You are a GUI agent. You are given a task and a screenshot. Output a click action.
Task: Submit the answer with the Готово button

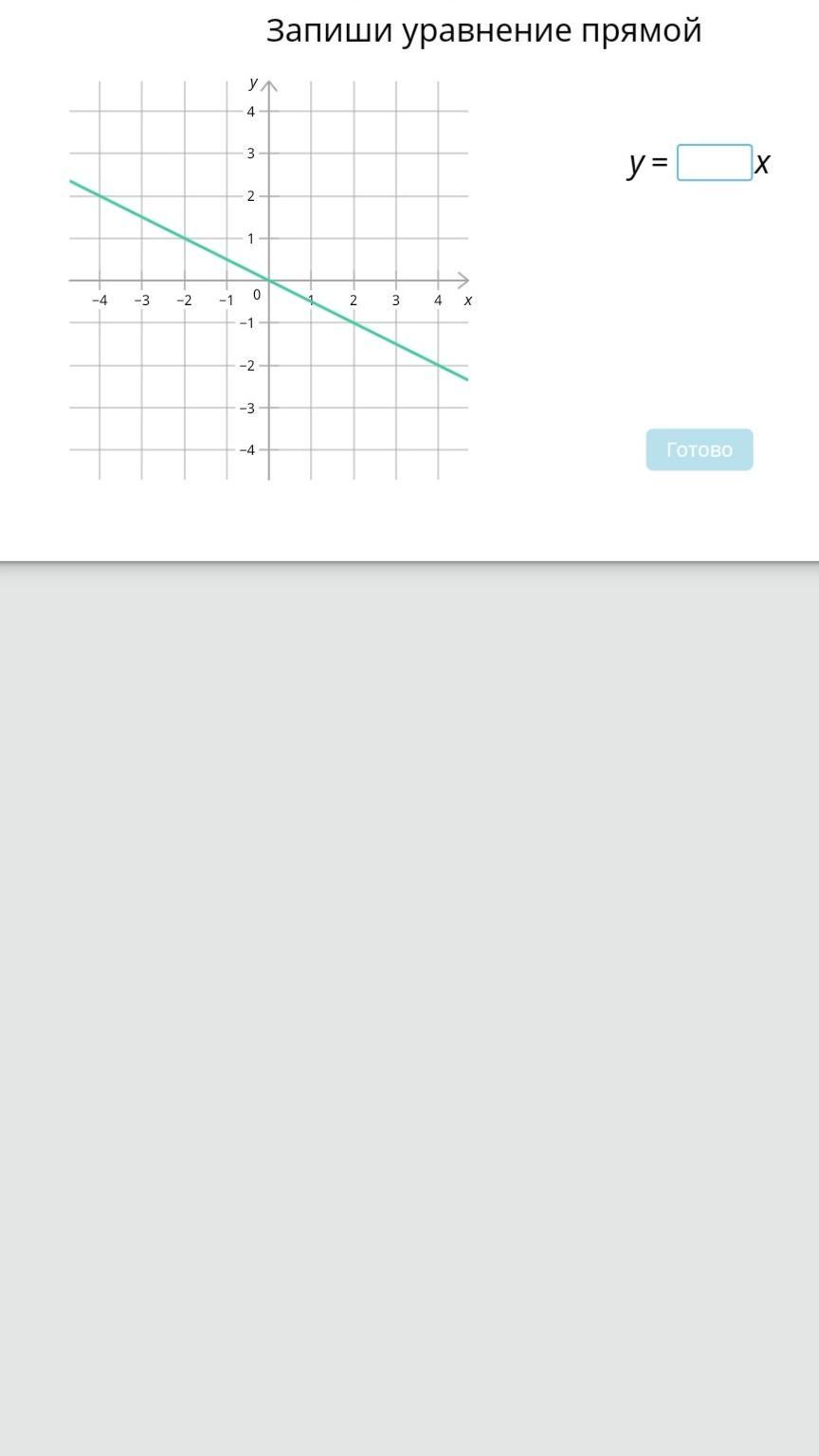coord(700,449)
